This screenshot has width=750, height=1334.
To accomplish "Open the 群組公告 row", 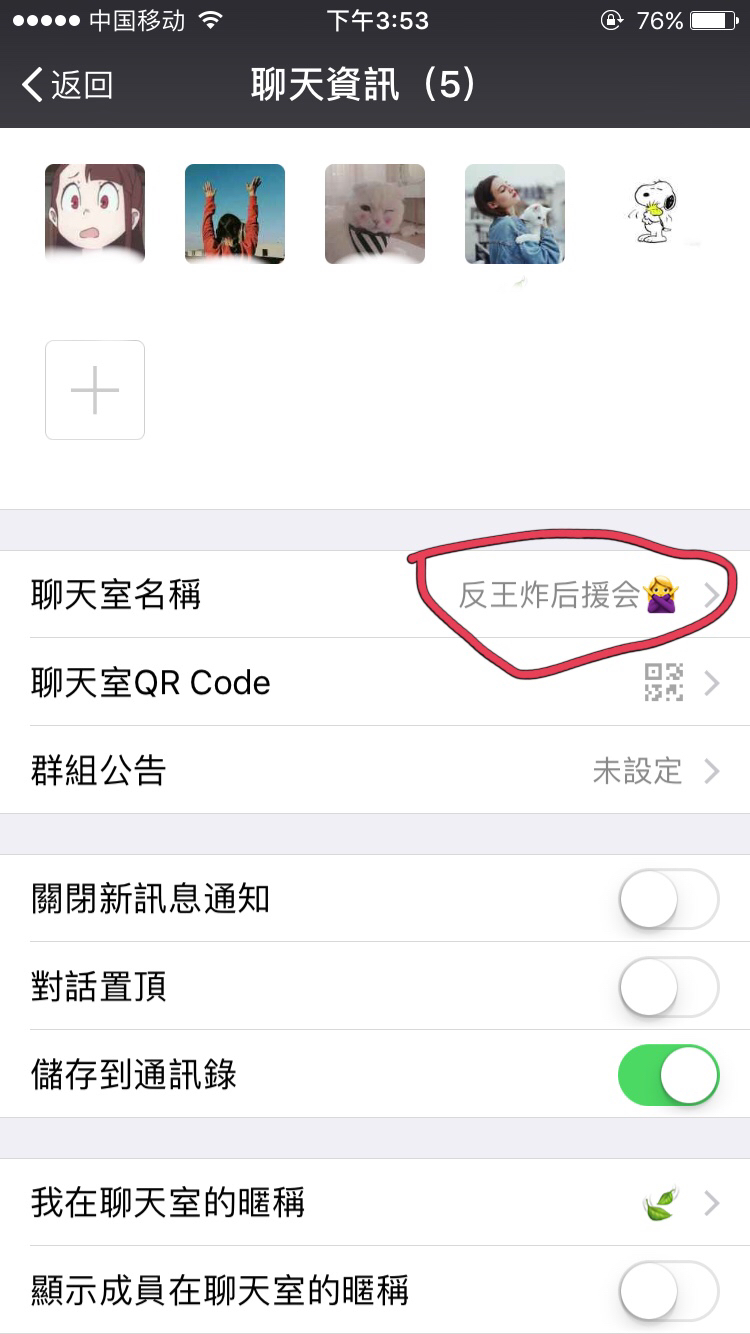I will [x=375, y=771].
